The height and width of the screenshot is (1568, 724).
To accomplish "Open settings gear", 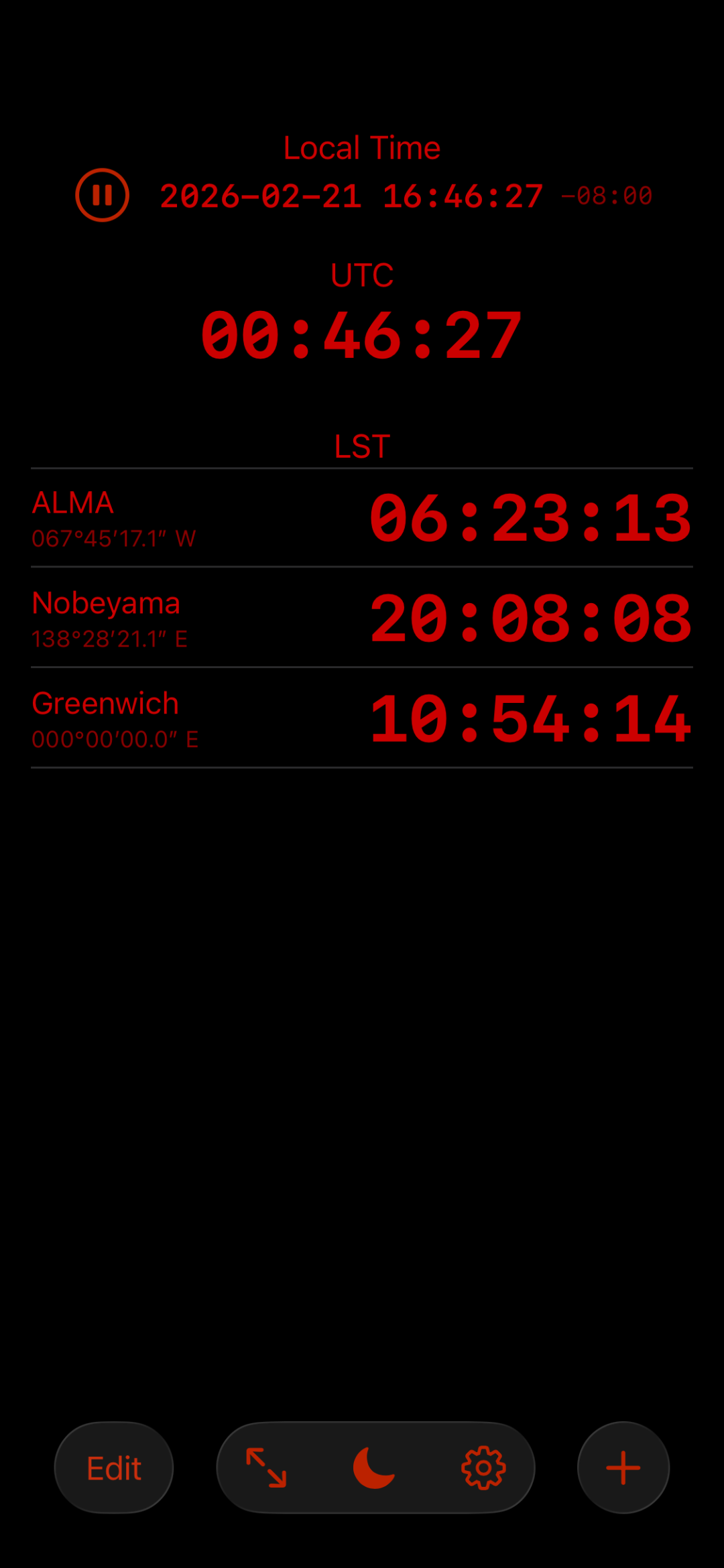I will pos(483,1468).
